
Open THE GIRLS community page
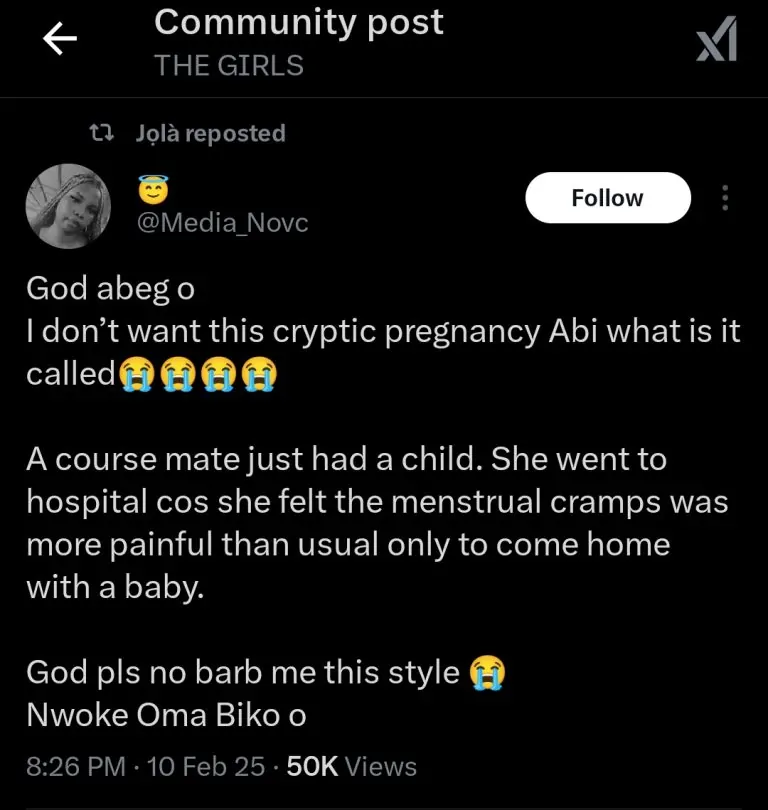pyautogui.click(x=229, y=66)
